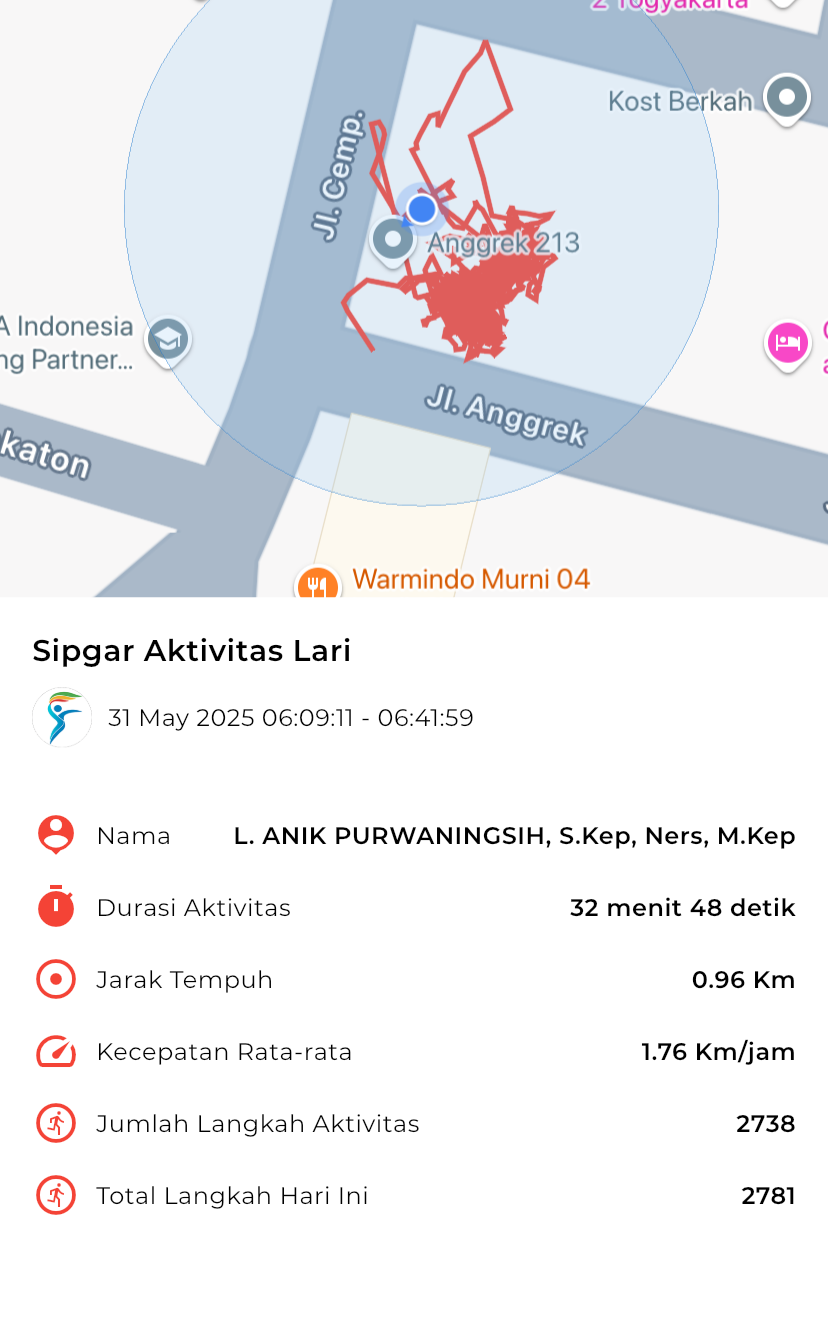Click the blue current location dot

421,208
